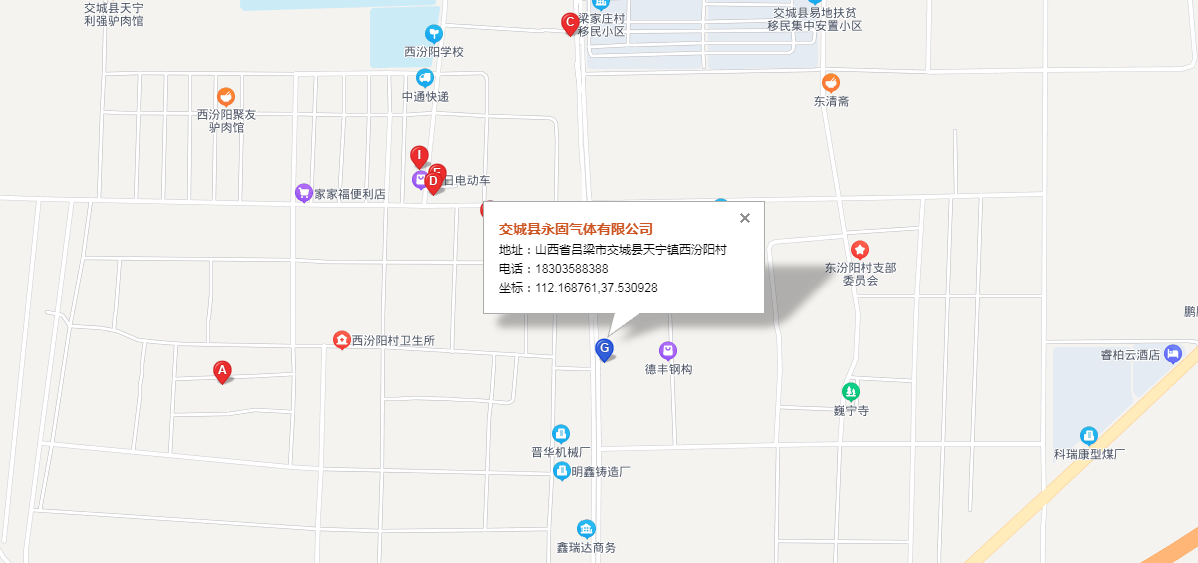The image size is (1198, 563).
Task: Close the 交城县永固气体有限公司 info popup
Action: click(x=744, y=218)
